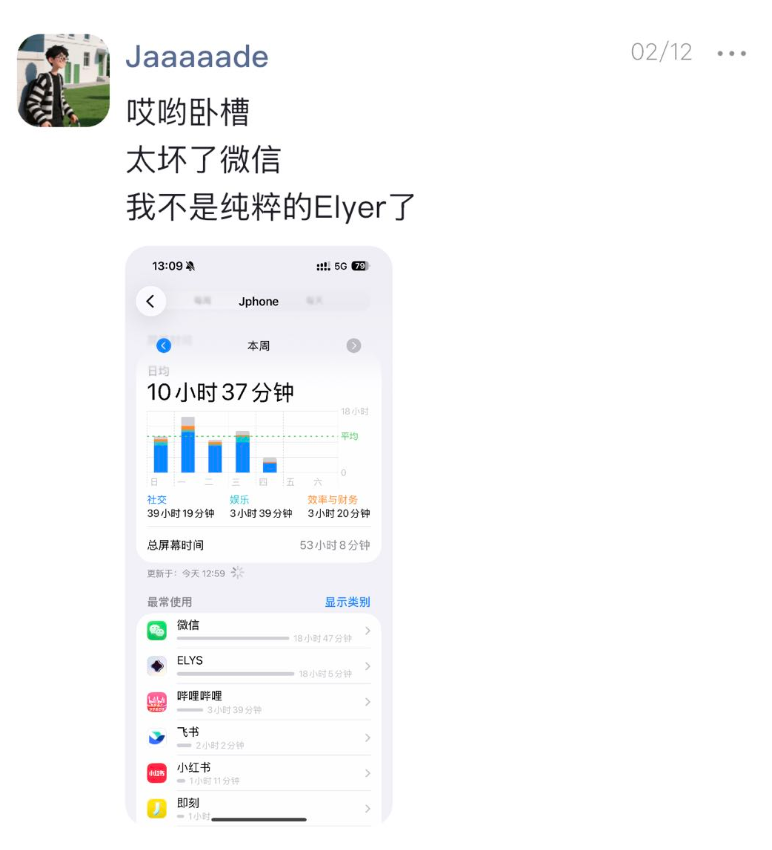Open the post's three-dot overflow menu

tap(731, 54)
